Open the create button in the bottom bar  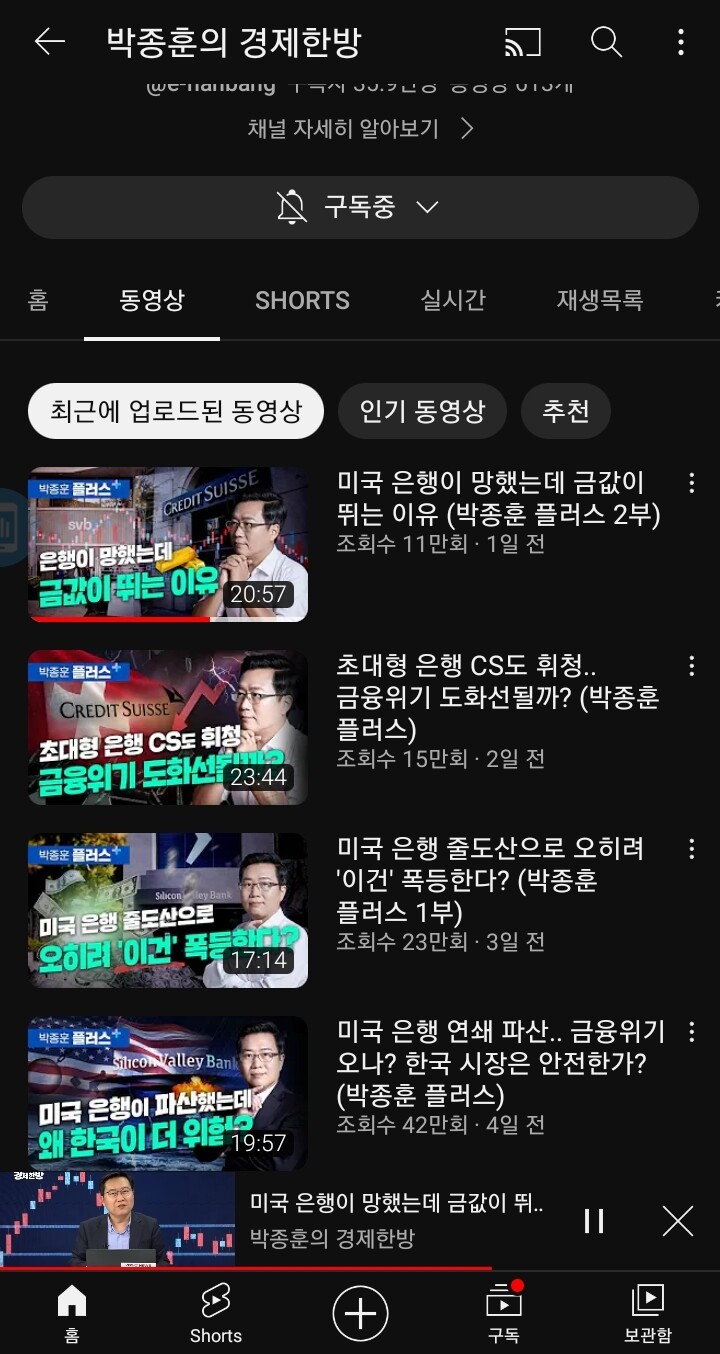(x=361, y=1313)
